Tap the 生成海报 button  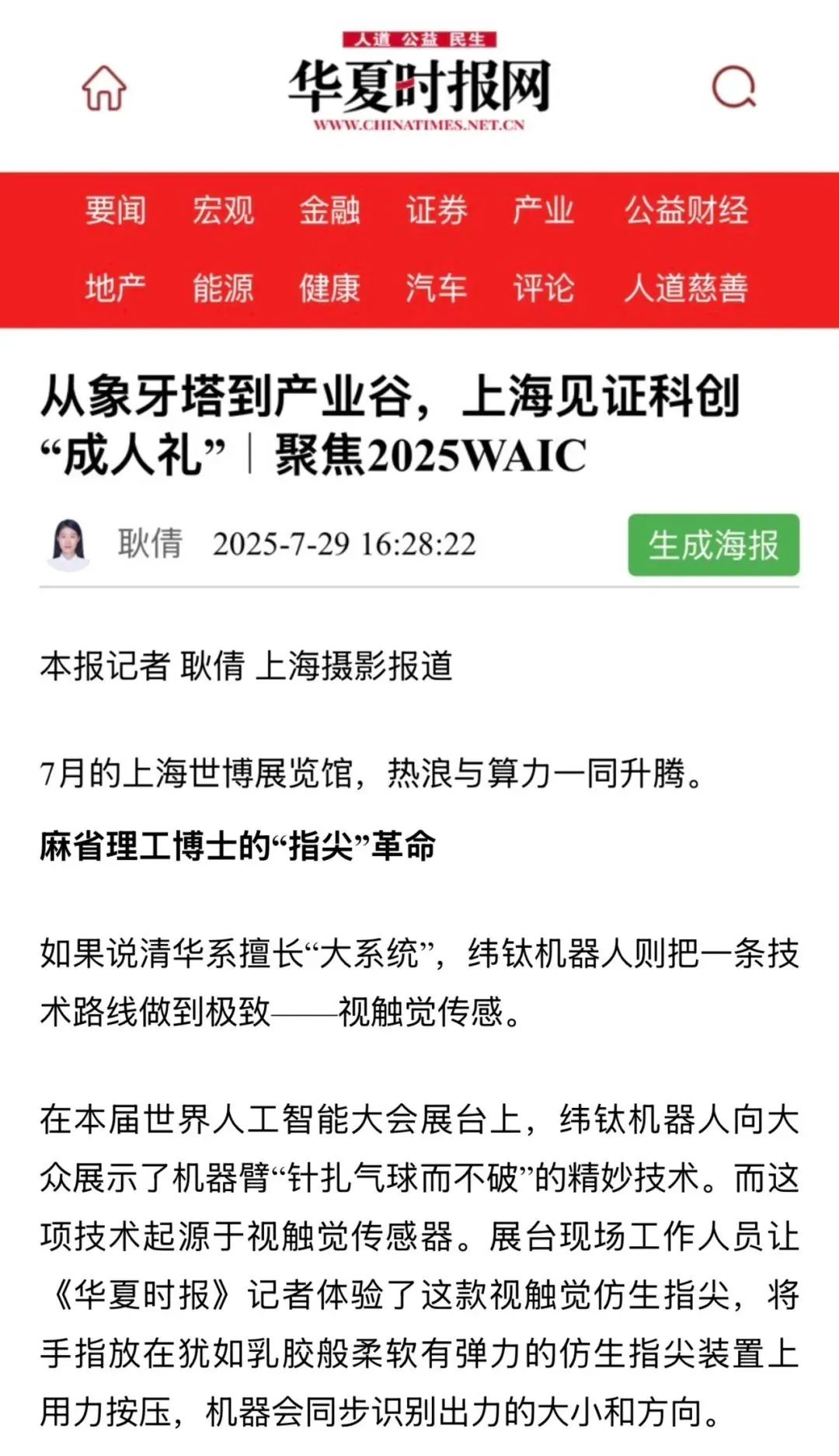[713, 545]
